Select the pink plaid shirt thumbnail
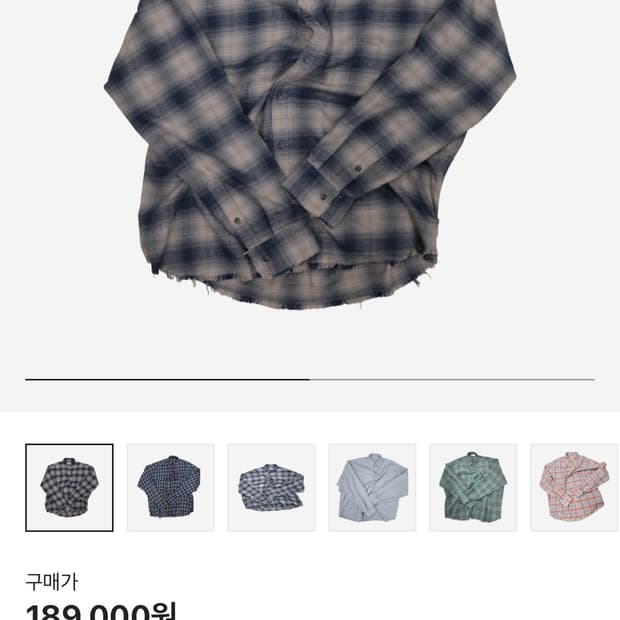Viewport: 620px width, 620px height. click(574, 488)
